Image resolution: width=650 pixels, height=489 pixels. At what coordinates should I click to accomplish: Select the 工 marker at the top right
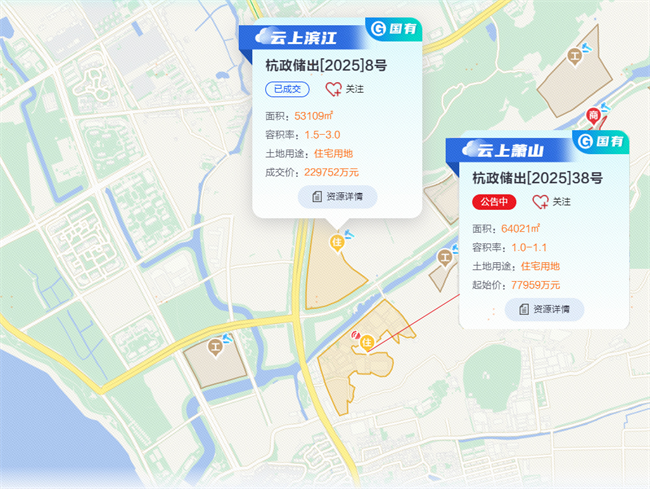pos(575,56)
